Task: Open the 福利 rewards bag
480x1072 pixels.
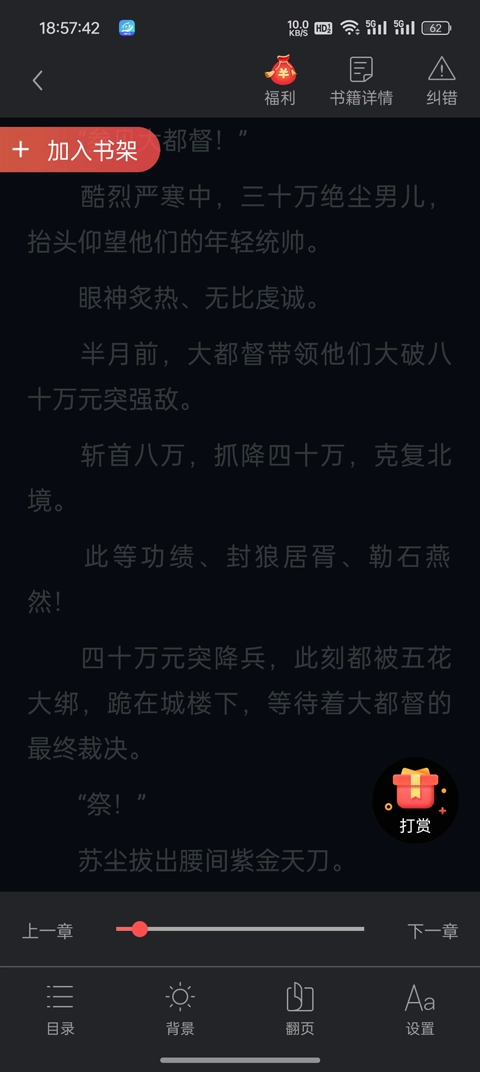Action: pos(280,81)
